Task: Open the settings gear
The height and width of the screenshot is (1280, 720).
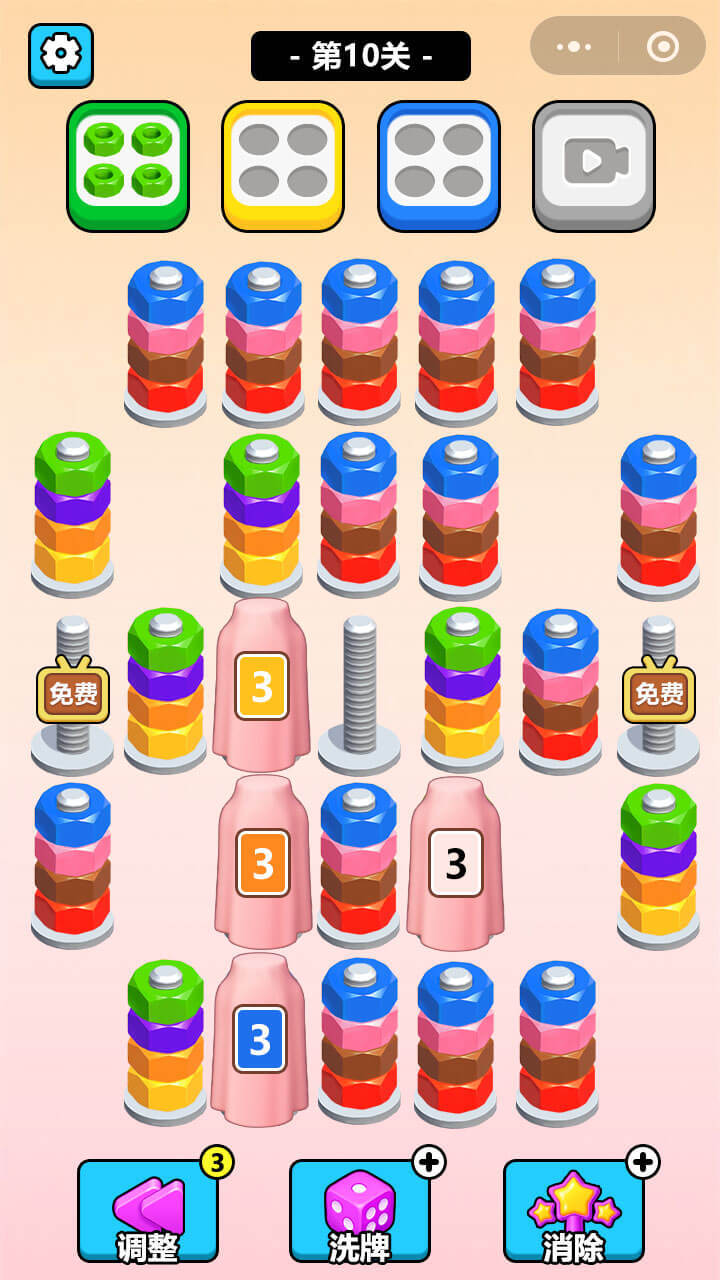Action: click(x=61, y=55)
